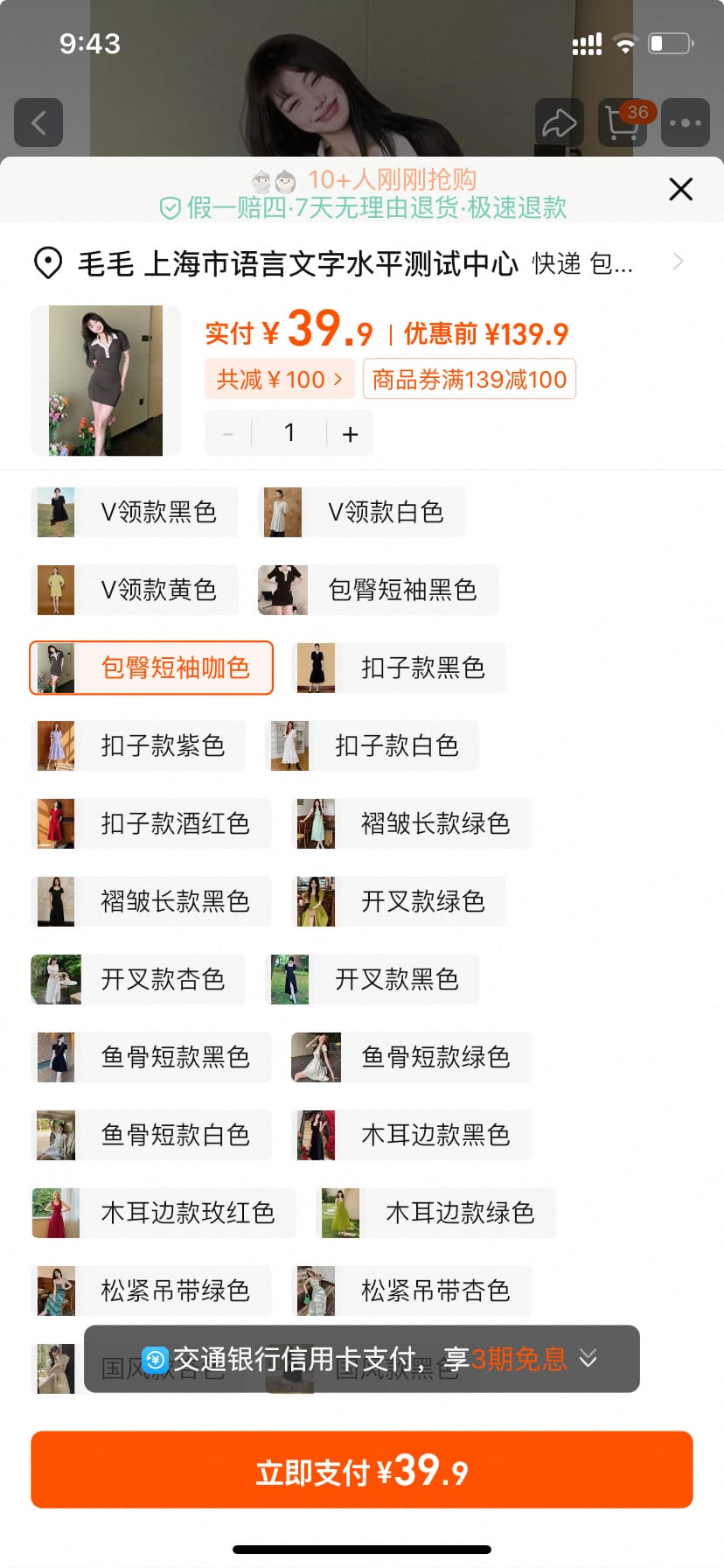The height and width of the screenshot is (1568, 724).
Task: Select the V领款黑色 option
Action: coord(136,513)
